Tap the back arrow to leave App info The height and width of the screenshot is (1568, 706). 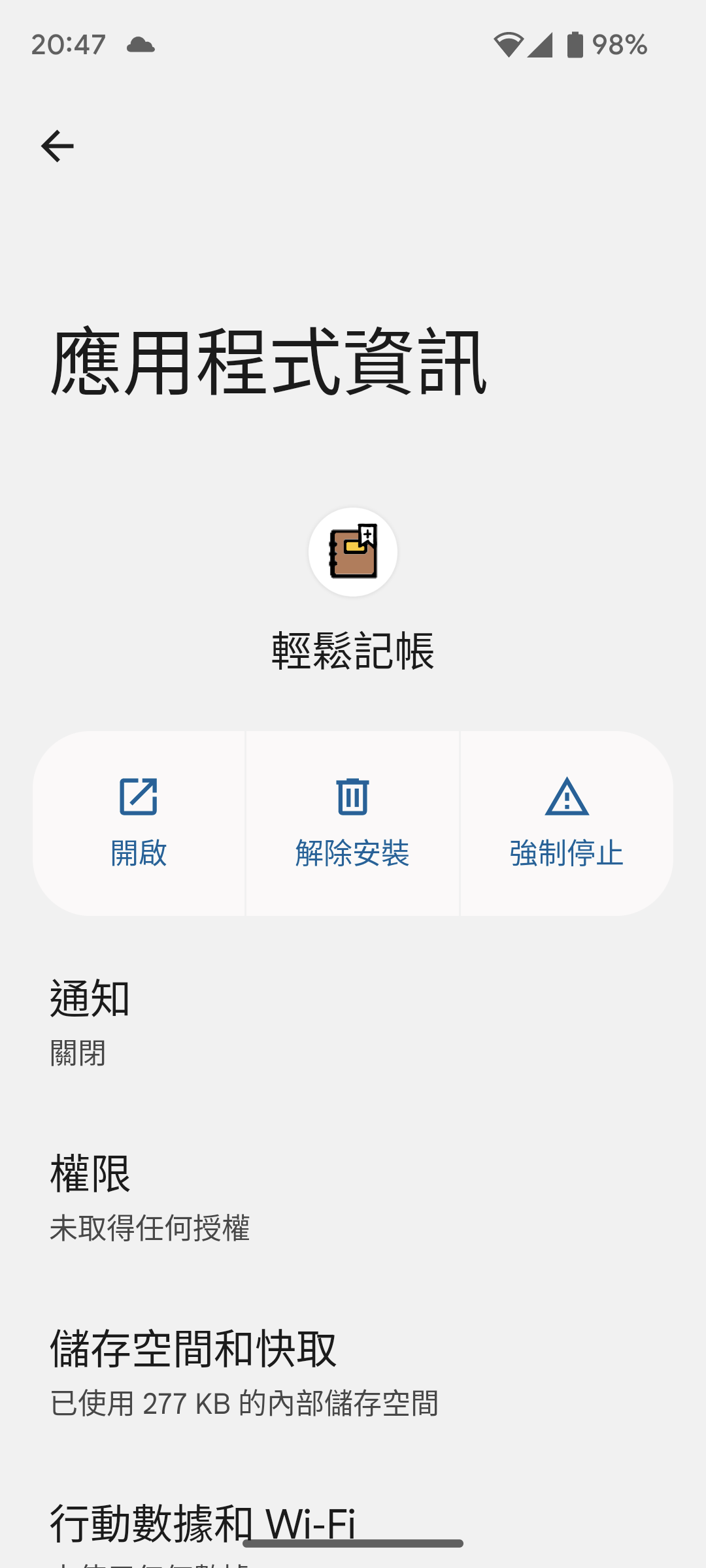point(58,145)
